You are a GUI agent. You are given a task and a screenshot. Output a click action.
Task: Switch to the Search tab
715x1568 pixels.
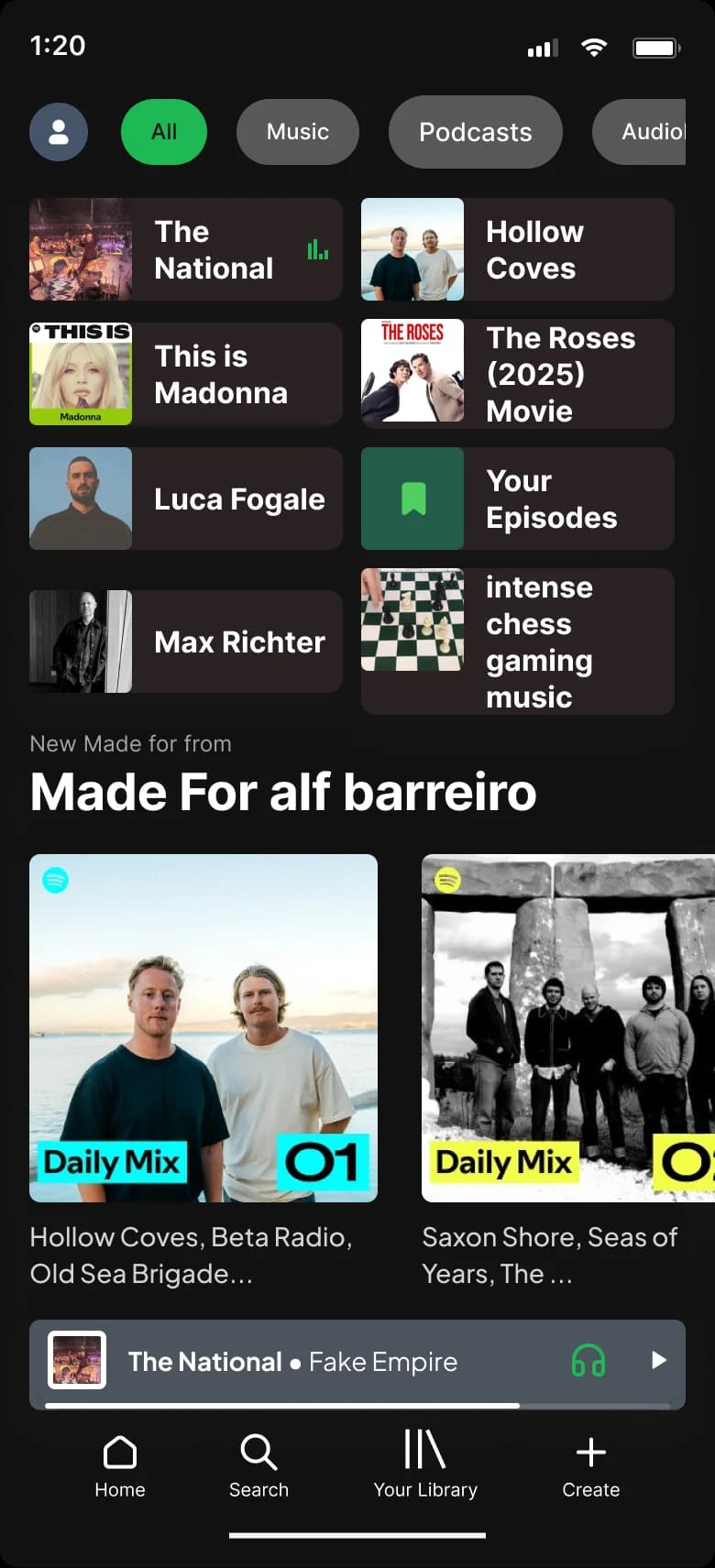point(258,1466)
